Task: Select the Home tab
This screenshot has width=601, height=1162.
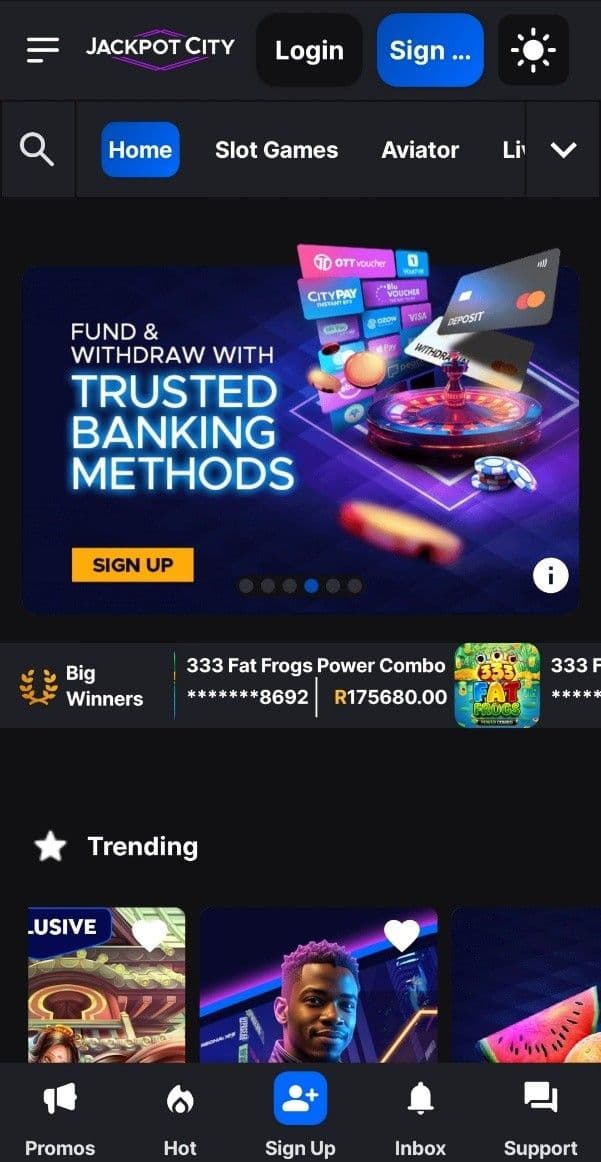Action: pyautogui.click(x=140, y=150)
